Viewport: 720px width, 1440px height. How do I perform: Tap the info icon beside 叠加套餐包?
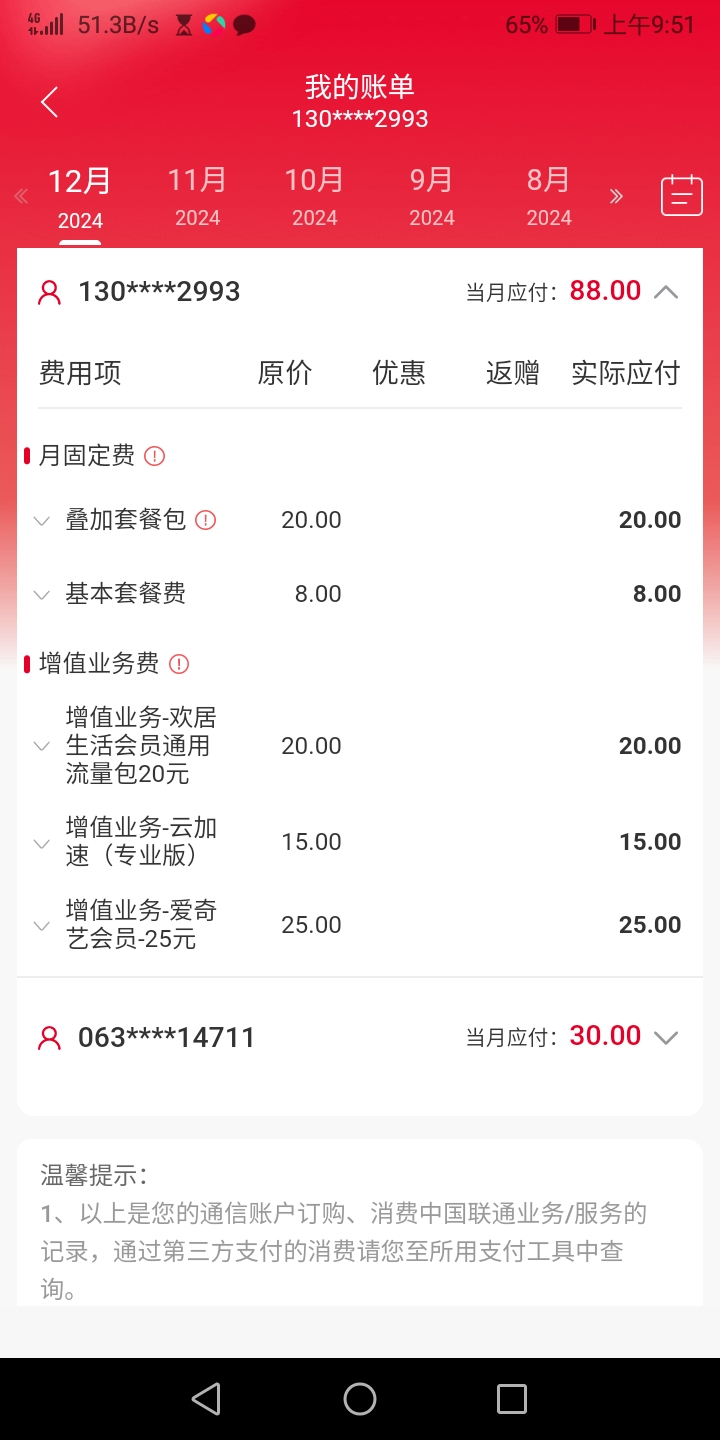click(x=205, y=520)
